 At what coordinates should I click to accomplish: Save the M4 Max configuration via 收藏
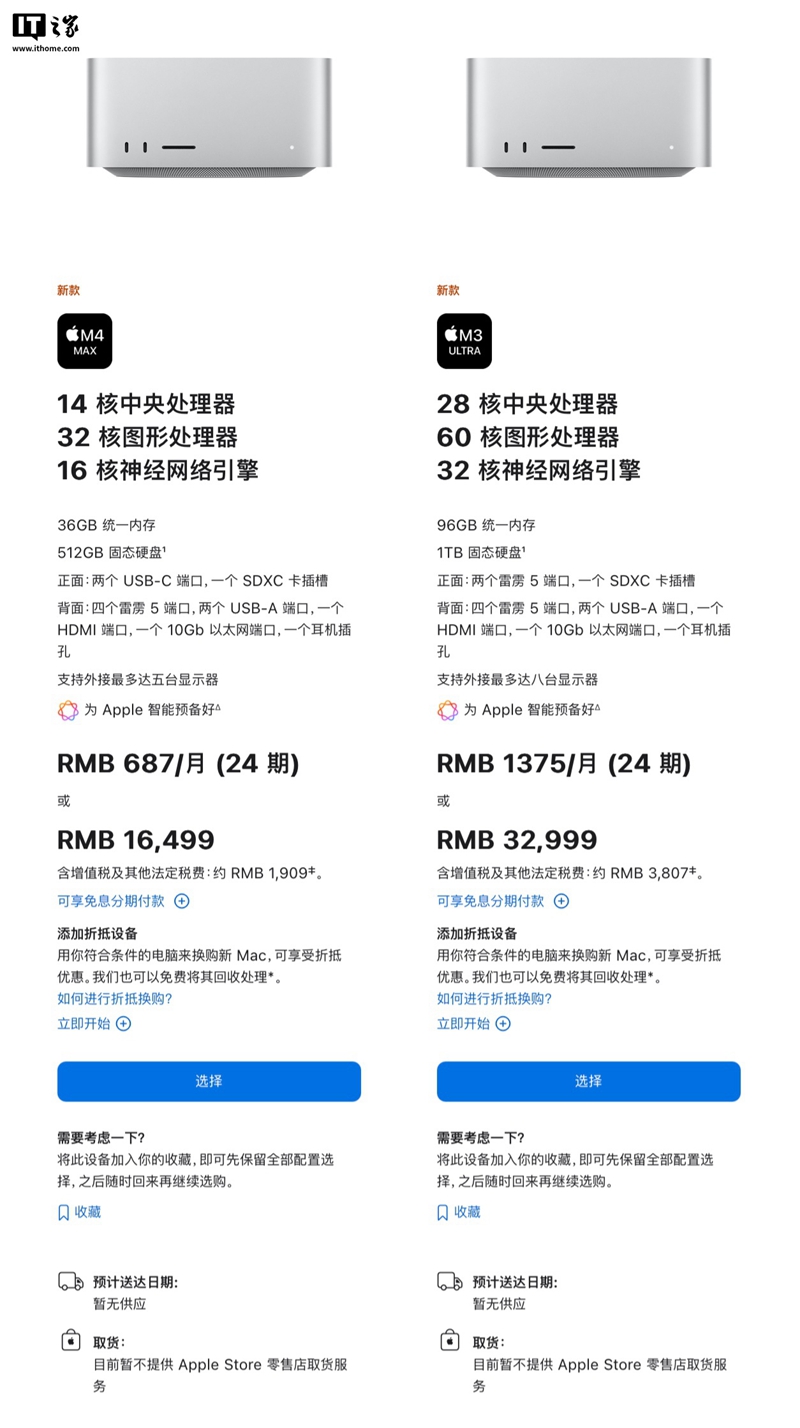coord(79,1212)
